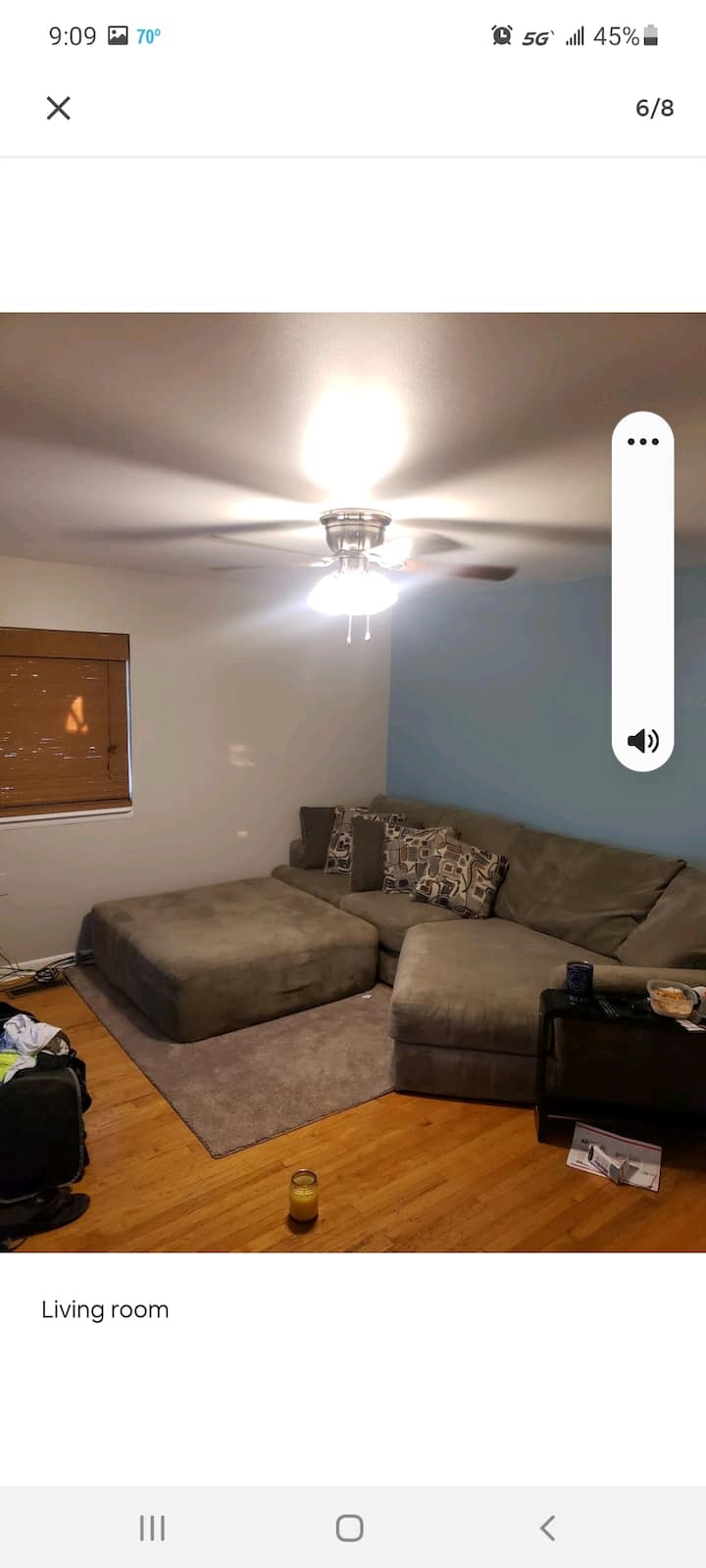Open recent apps from navigation bar
Screen dimensions: 706x1568
pos(152,1527)
